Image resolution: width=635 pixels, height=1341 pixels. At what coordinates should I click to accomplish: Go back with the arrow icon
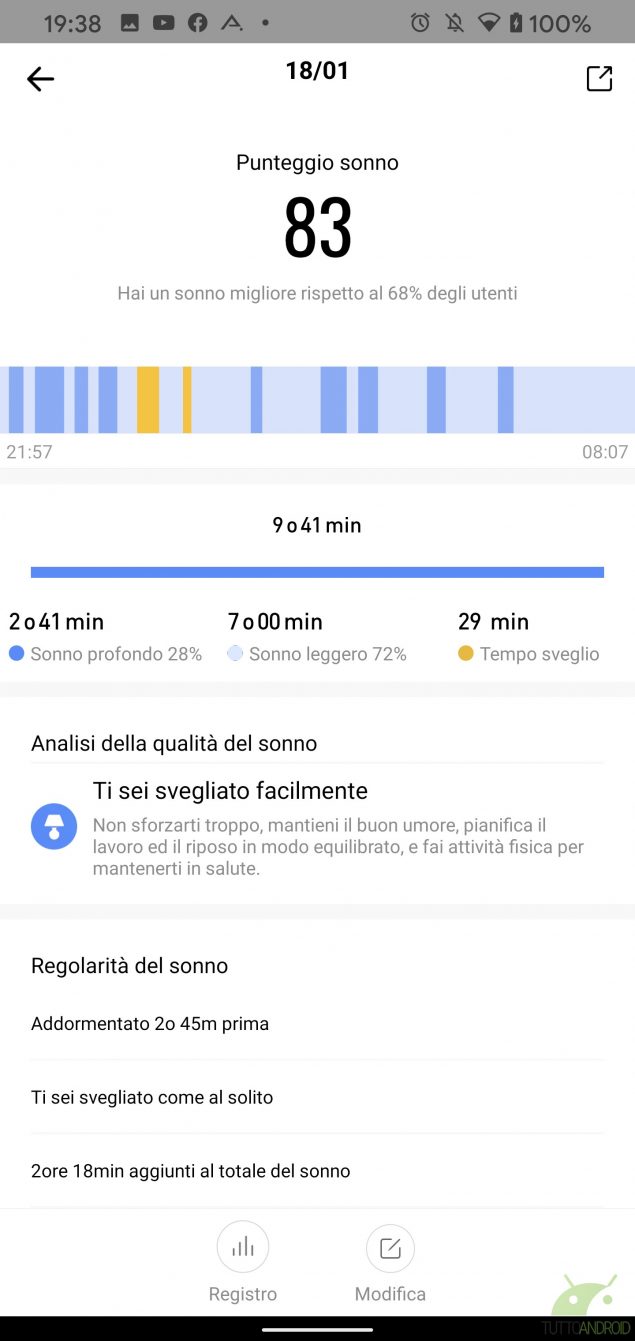(x=40, y=79)
